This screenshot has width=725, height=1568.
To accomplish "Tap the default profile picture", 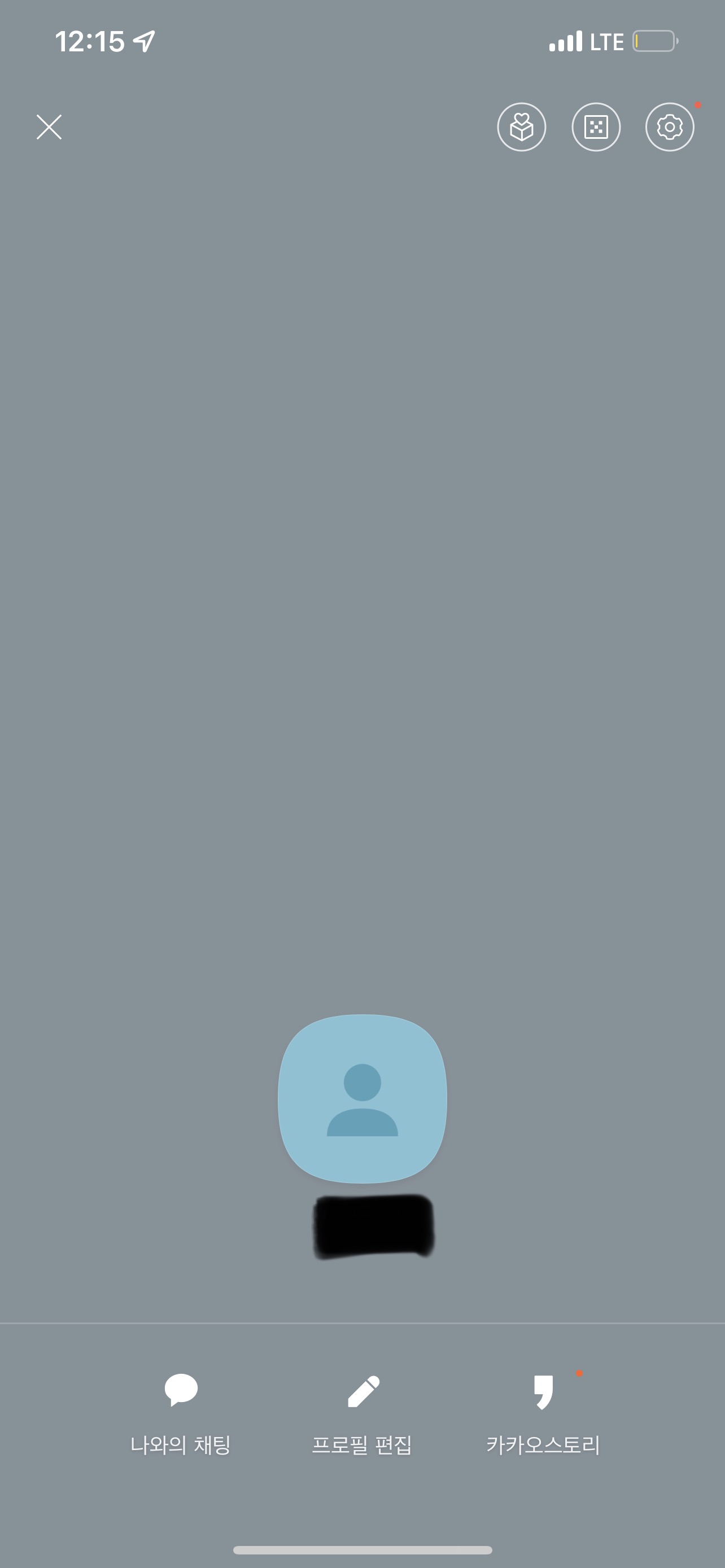I will pos(362,1099).
